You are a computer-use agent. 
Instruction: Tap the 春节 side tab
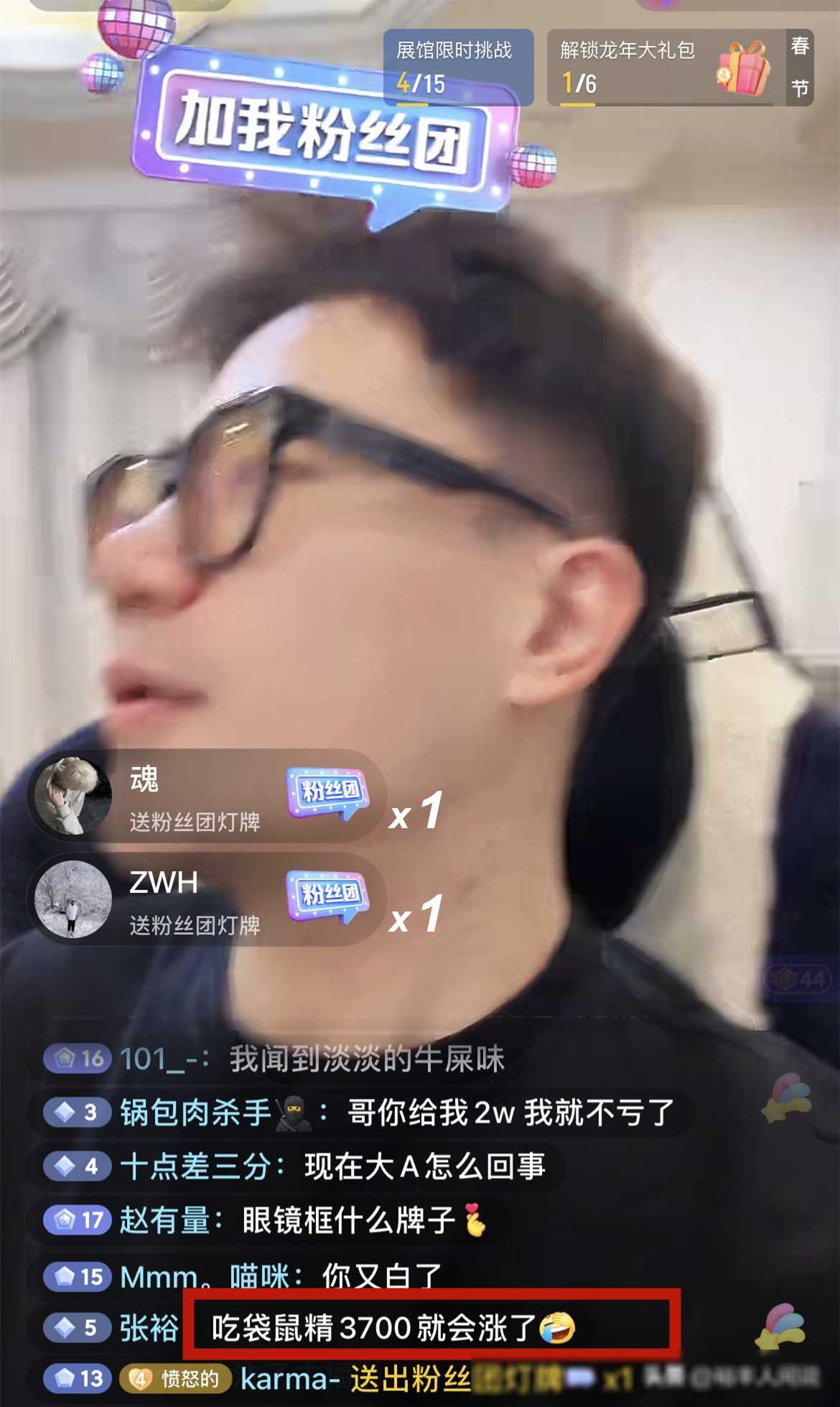pos(800,68)
